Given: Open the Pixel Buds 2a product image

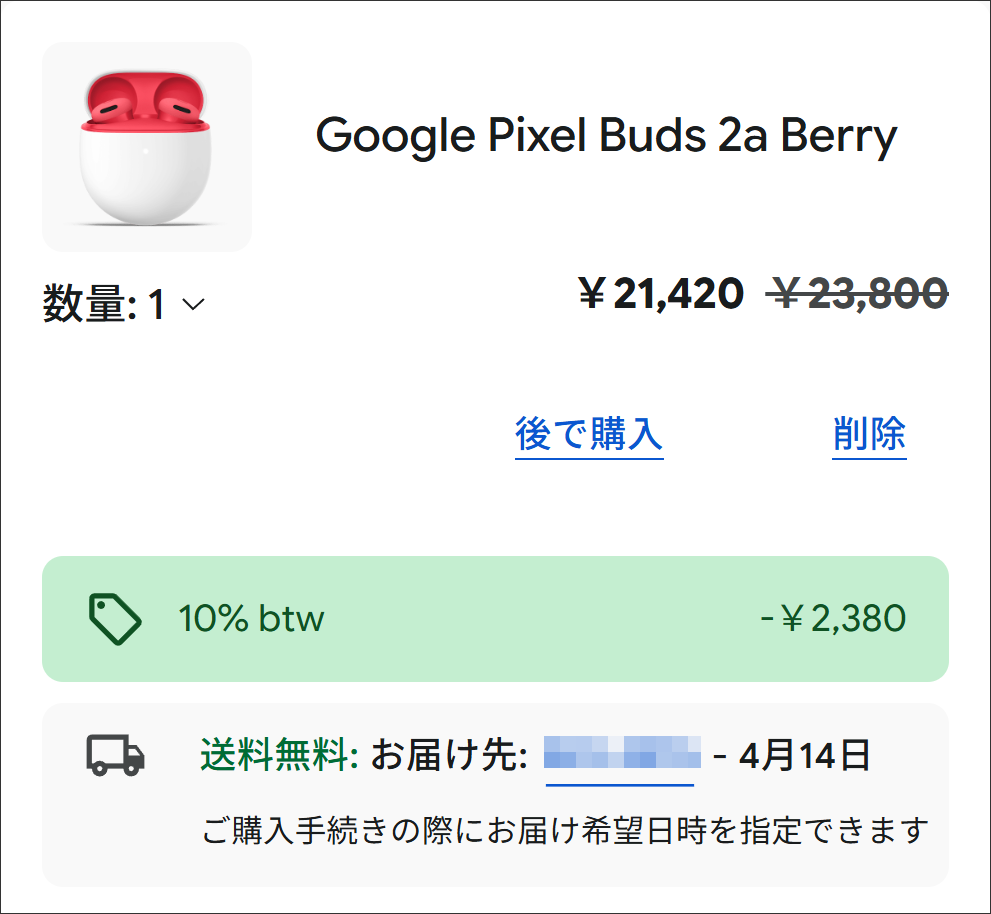Looking at the screenshot, I should [147, 147].
